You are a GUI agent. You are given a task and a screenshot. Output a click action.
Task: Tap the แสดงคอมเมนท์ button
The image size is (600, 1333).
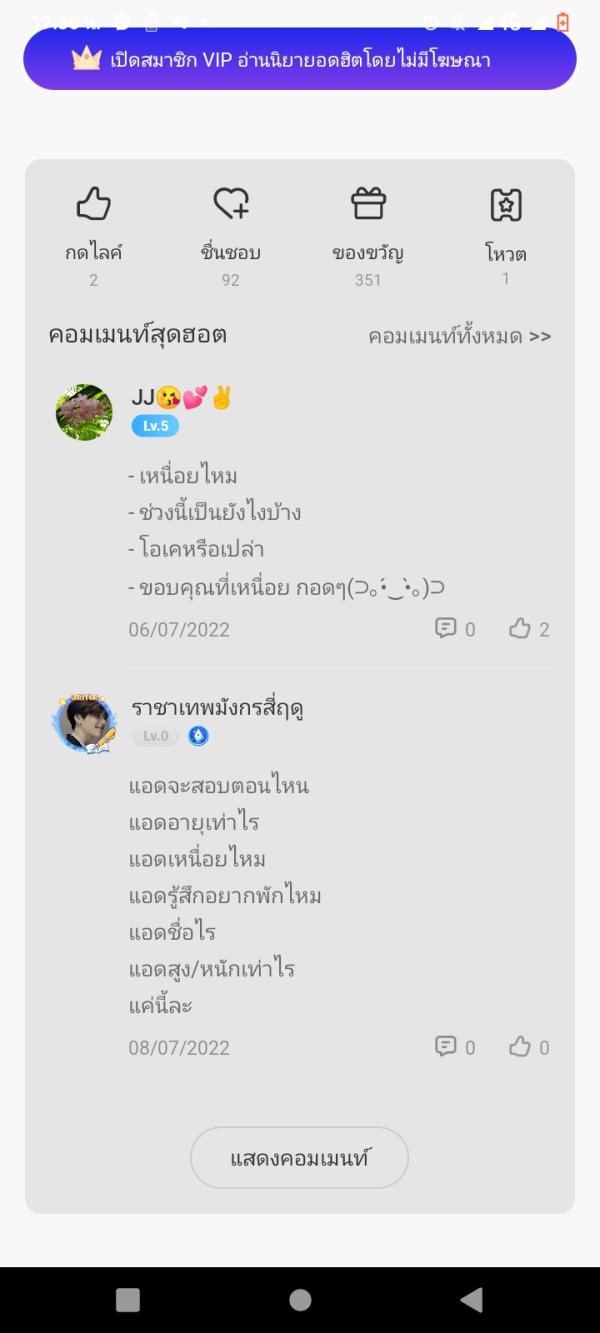click(x=299, y=1158)
